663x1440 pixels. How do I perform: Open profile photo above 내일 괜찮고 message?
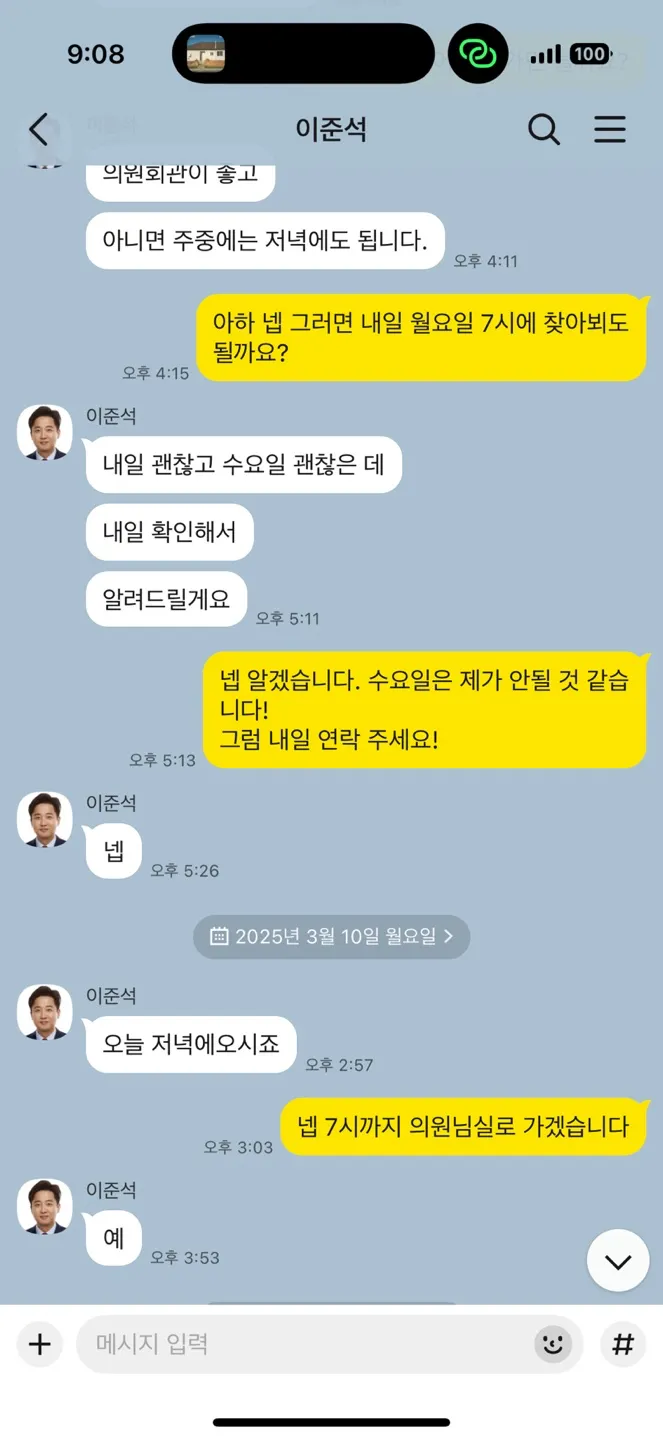[45, 433]
